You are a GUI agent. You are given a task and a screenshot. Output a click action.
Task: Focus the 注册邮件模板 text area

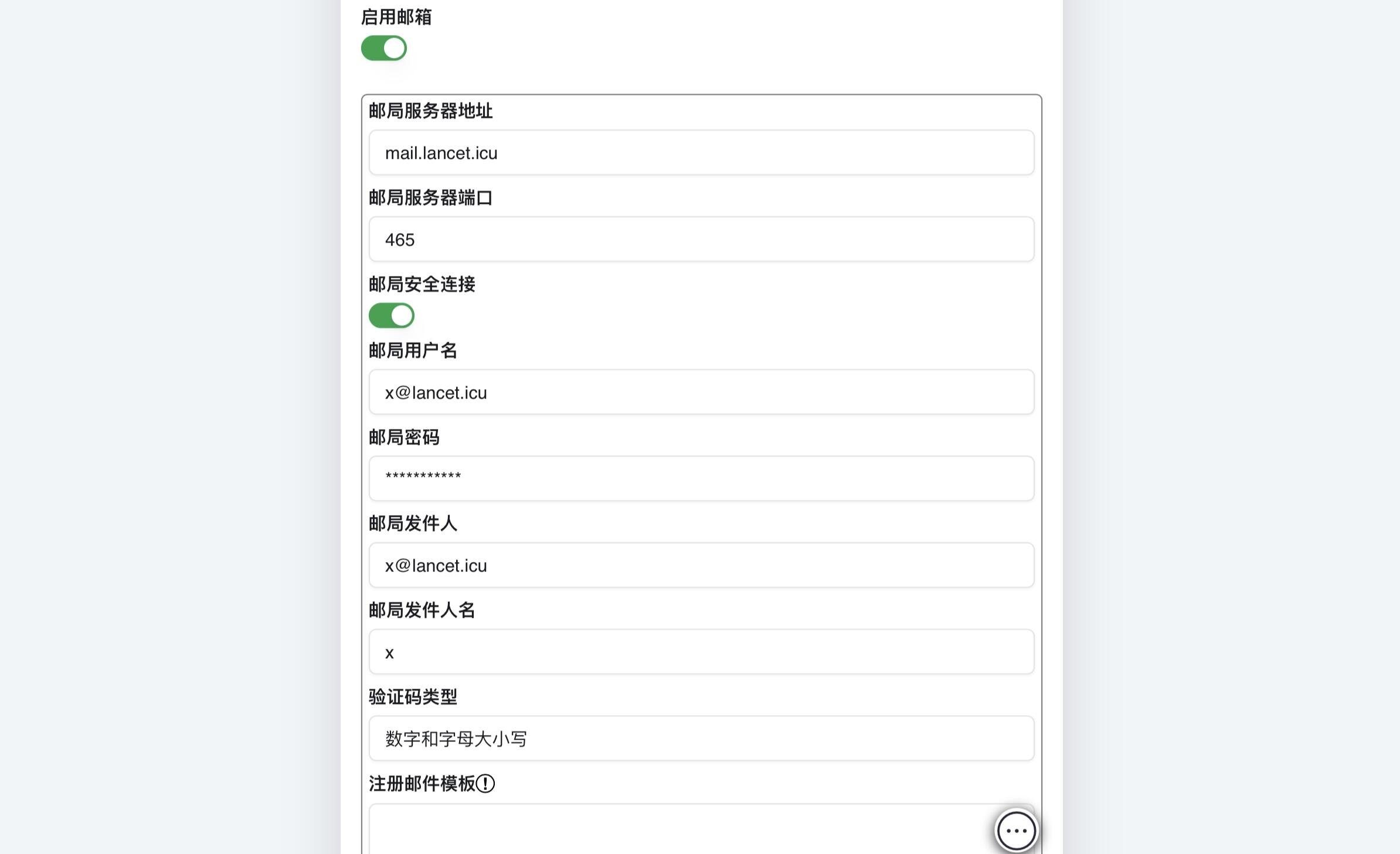[674, 829]
